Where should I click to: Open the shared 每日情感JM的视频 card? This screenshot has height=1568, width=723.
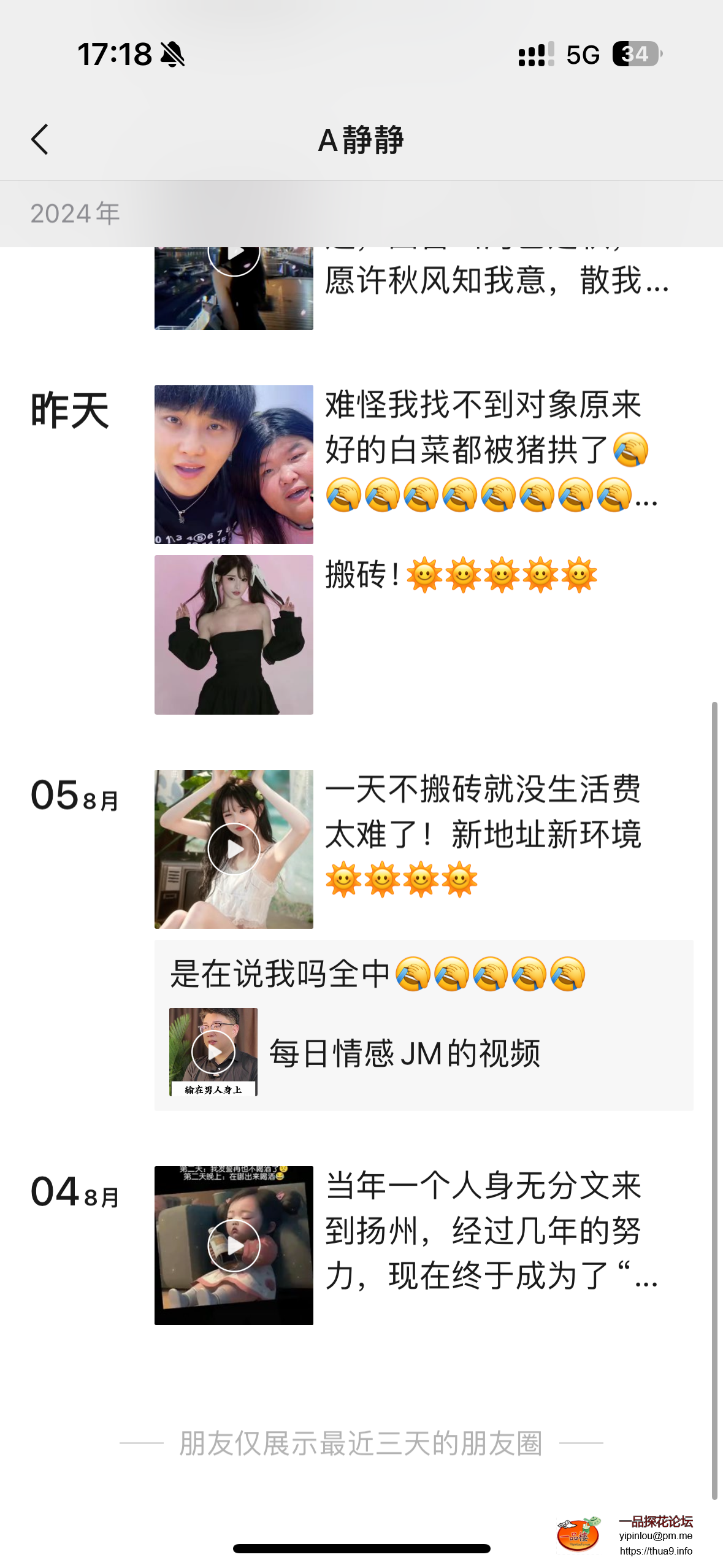click(423, 1052)
